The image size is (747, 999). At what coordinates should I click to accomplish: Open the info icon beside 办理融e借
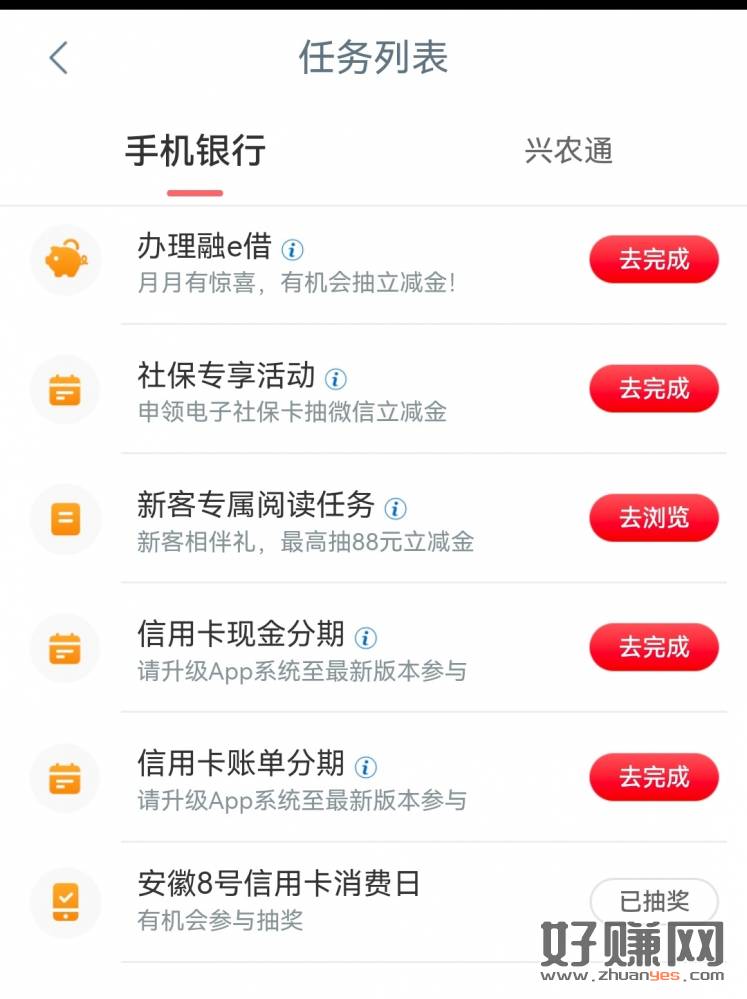(x=292, y=249)
